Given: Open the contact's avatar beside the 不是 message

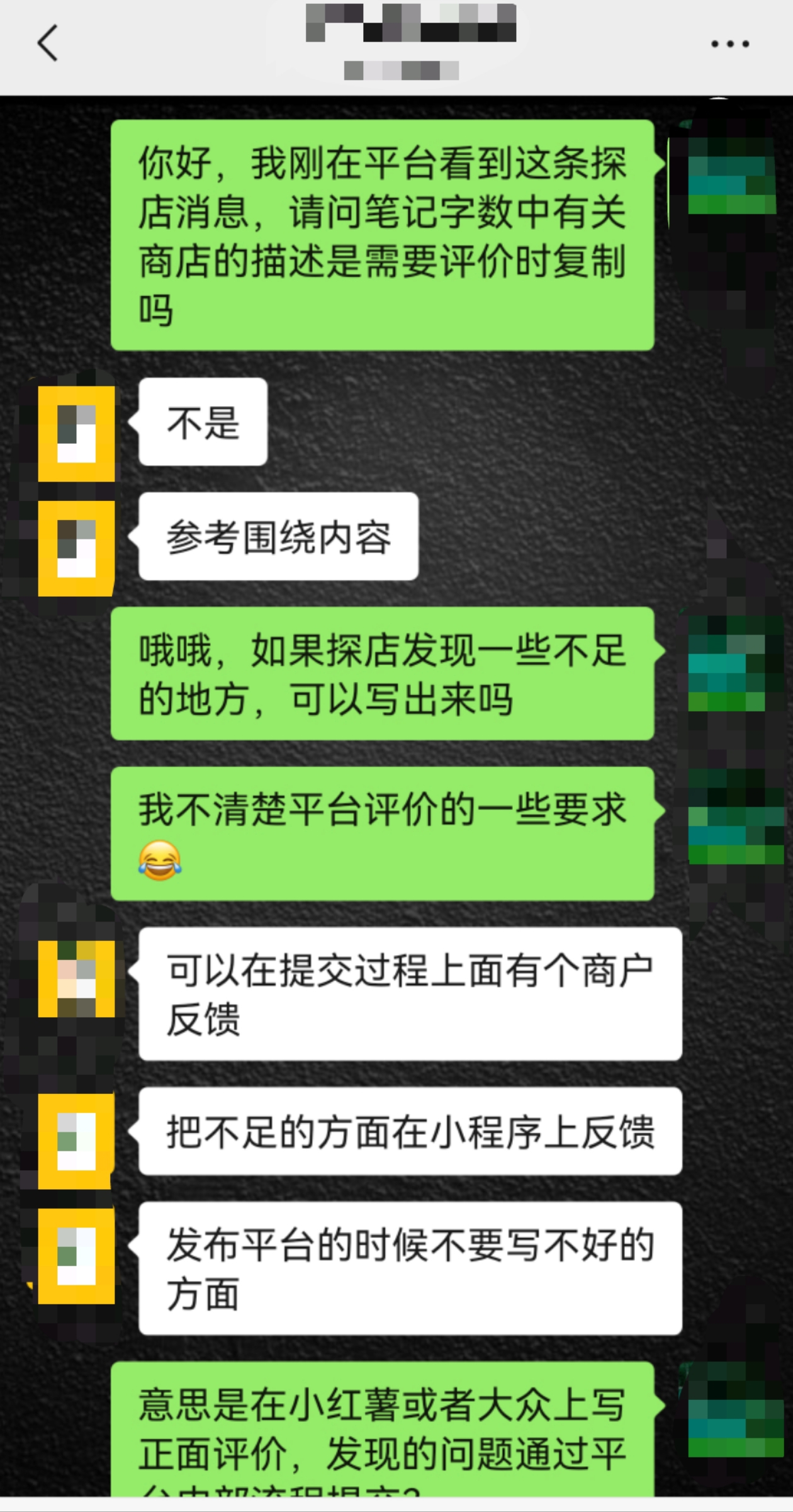Looking at the screenshot, I should (76, 434).
